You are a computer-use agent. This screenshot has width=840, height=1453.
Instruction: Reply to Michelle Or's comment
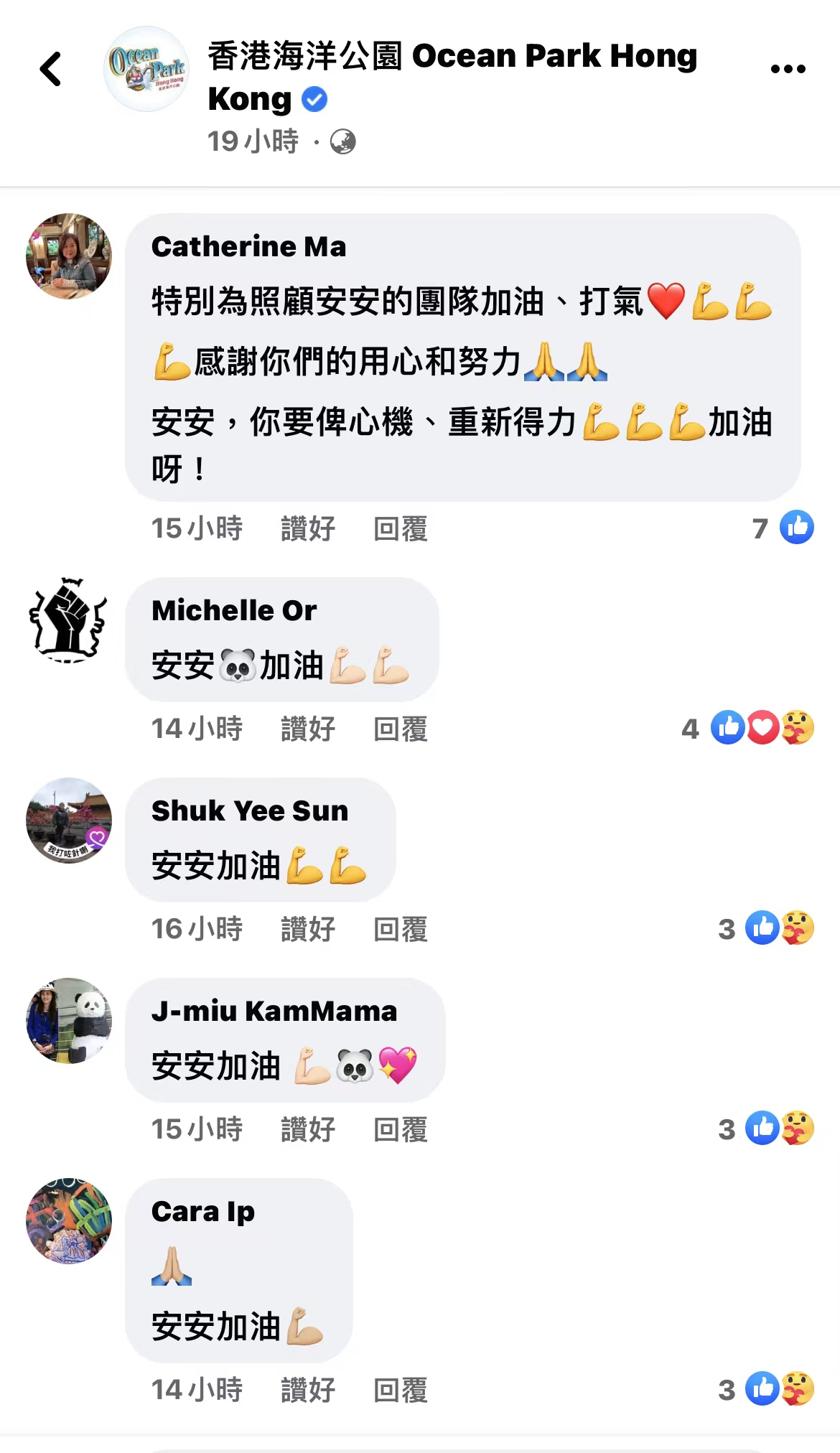coord(400,729)
